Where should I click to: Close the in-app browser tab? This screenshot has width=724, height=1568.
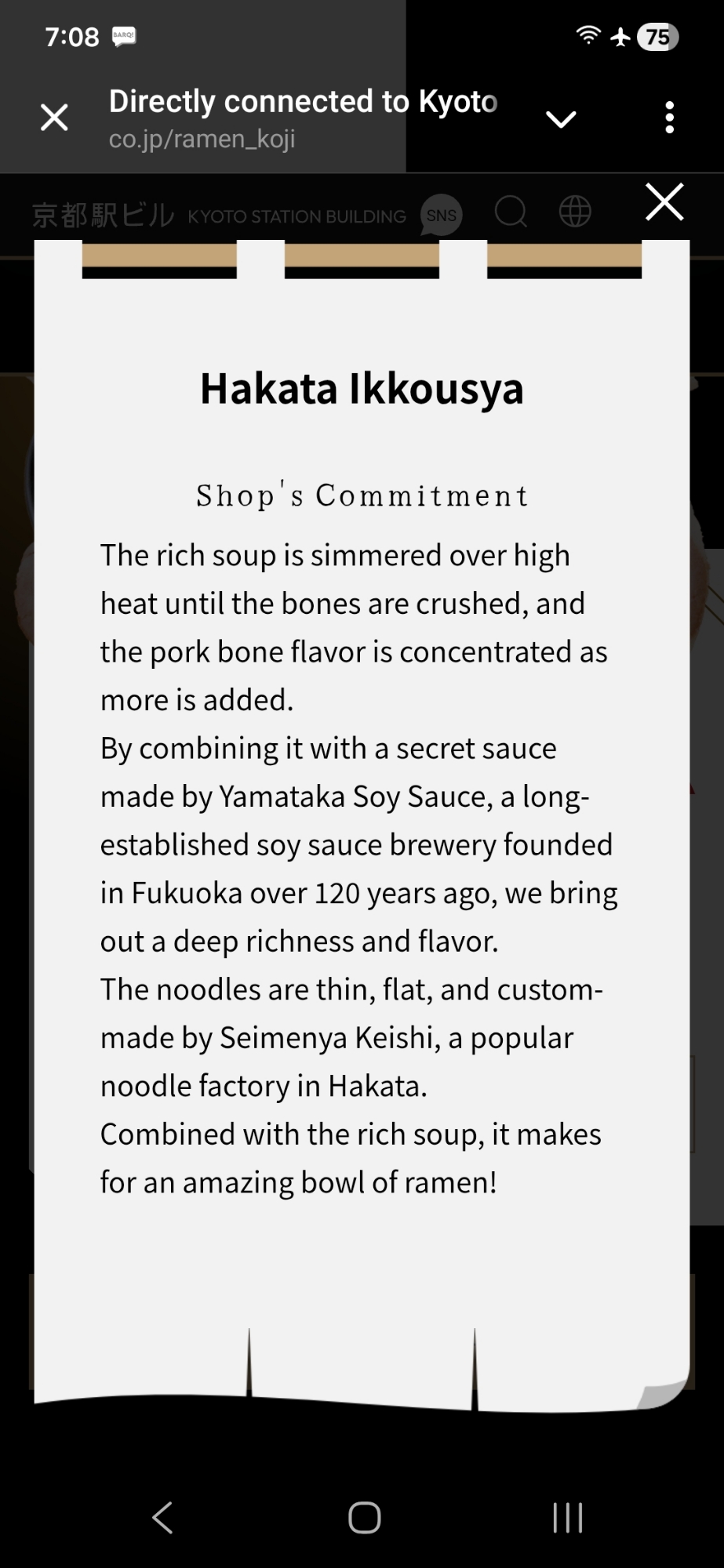coord(54,118)
